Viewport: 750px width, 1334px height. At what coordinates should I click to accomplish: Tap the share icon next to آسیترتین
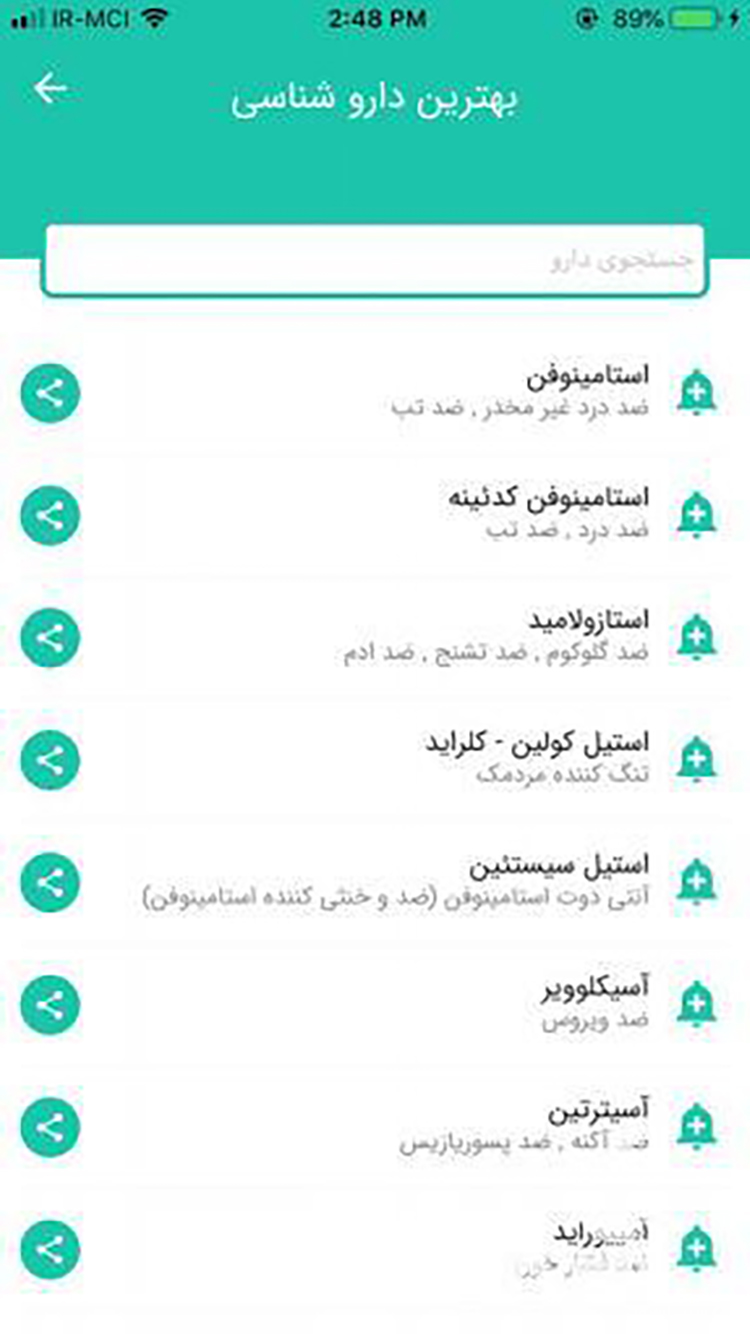click(48, 1127)
